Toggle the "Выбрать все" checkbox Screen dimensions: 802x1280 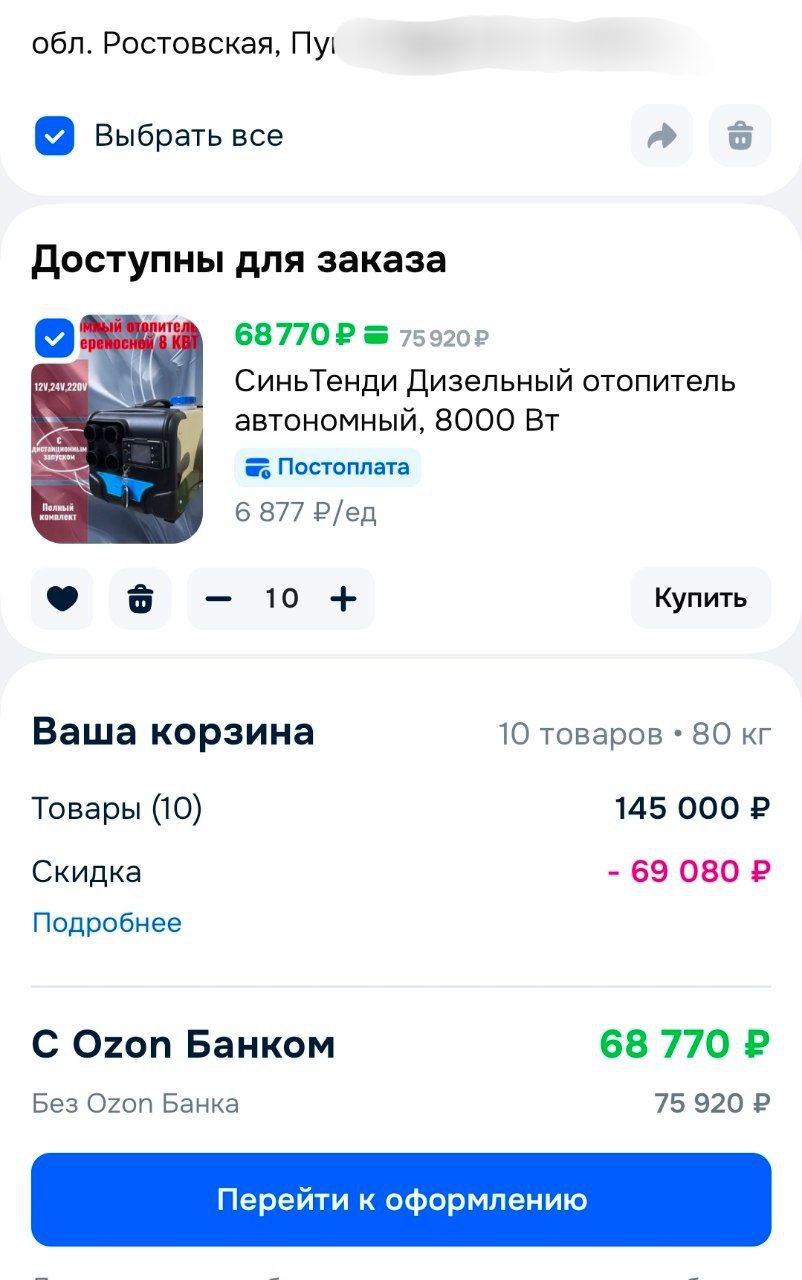pyautogui.click(x=55, y=136)
